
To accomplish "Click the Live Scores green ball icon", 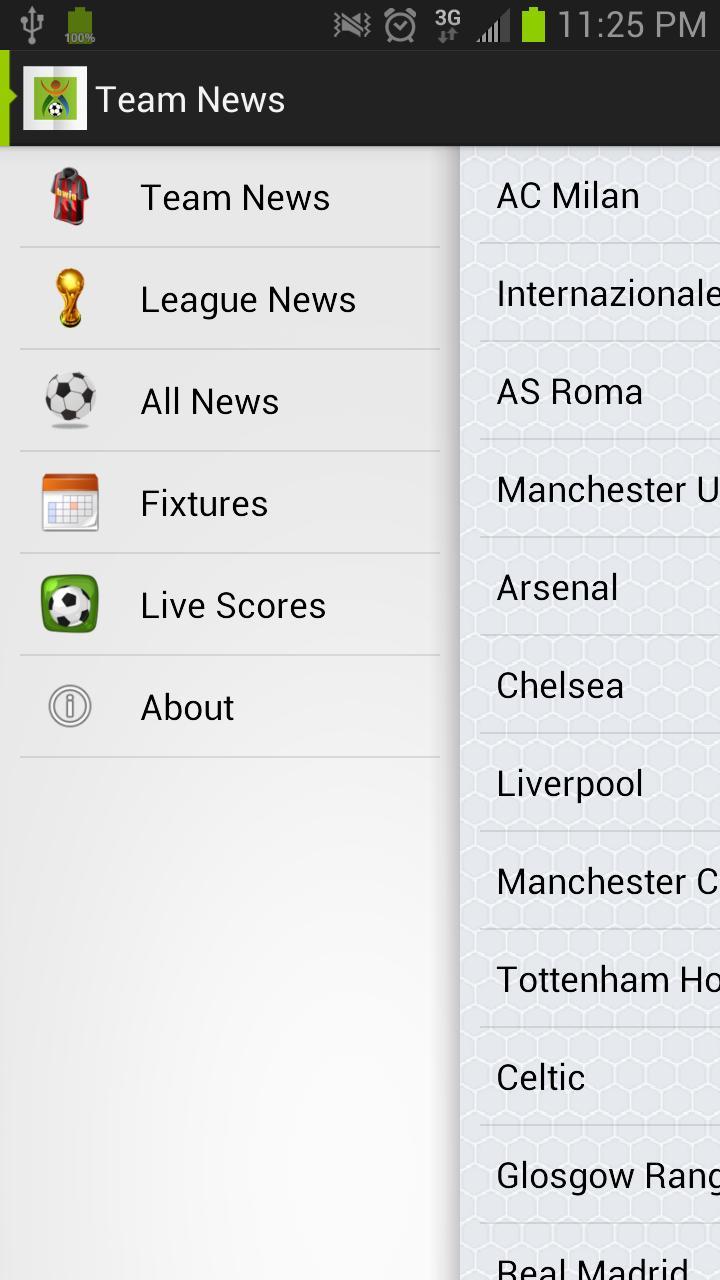I will (x=68, y=604).
